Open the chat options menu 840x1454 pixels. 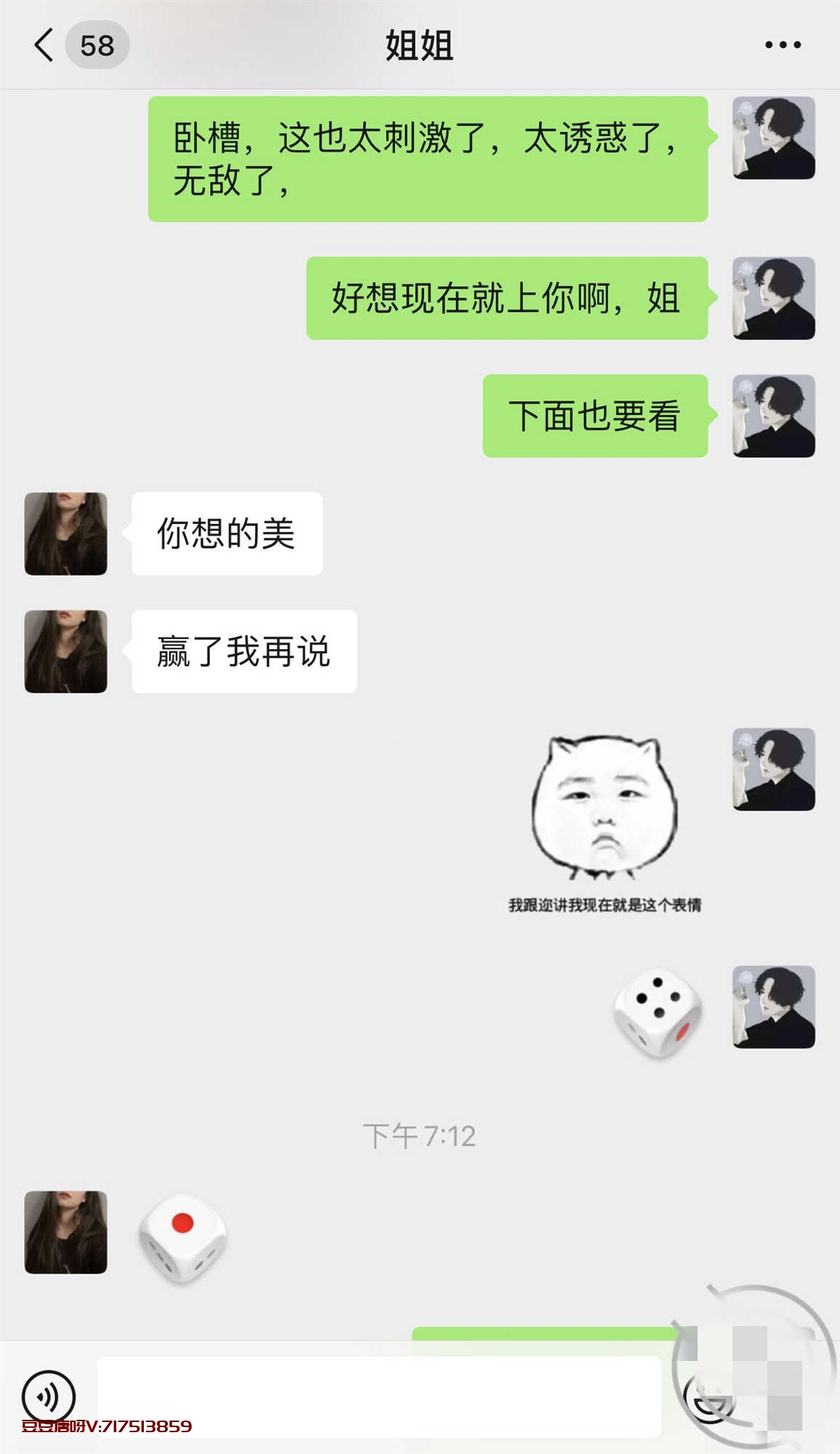click(x=783, y=45)
